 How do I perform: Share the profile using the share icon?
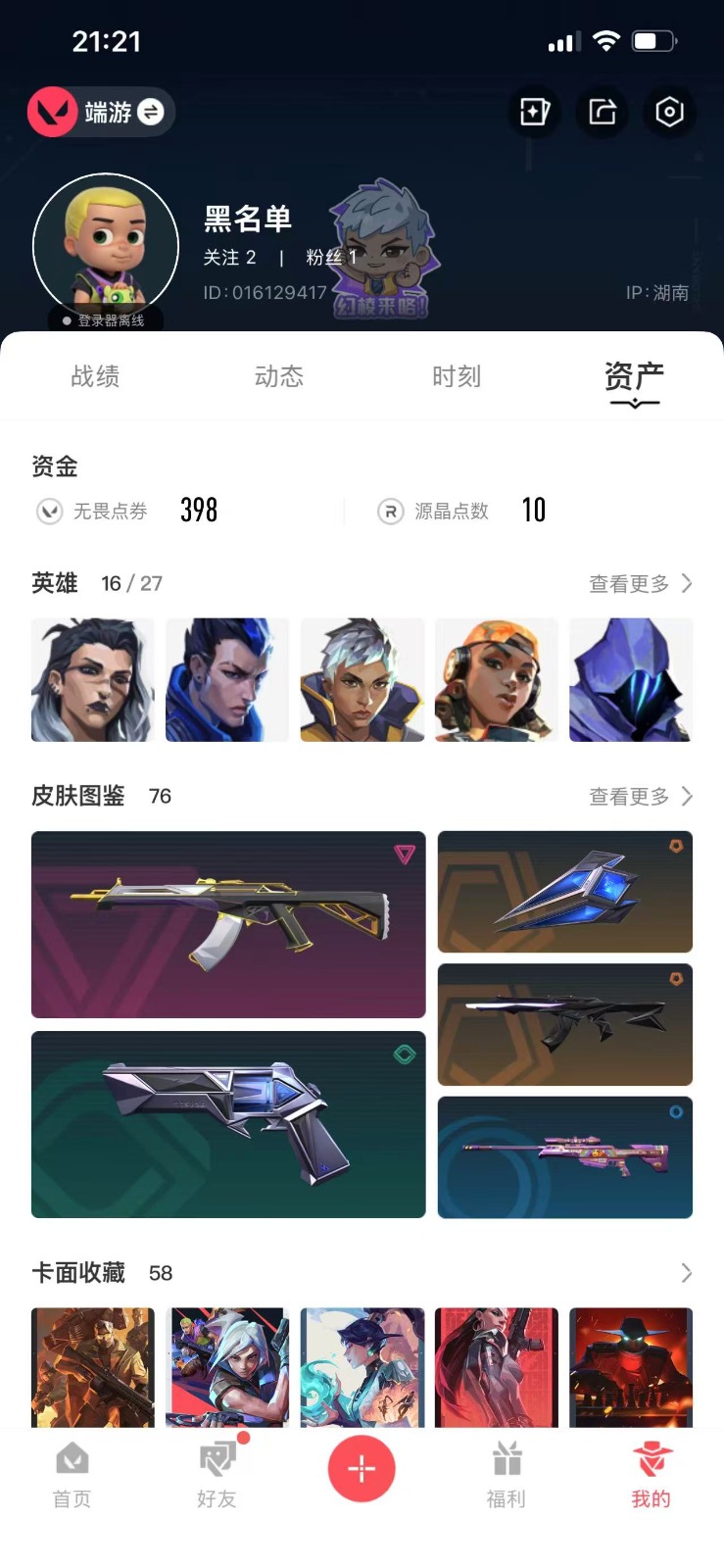click(x=602, y=112)
